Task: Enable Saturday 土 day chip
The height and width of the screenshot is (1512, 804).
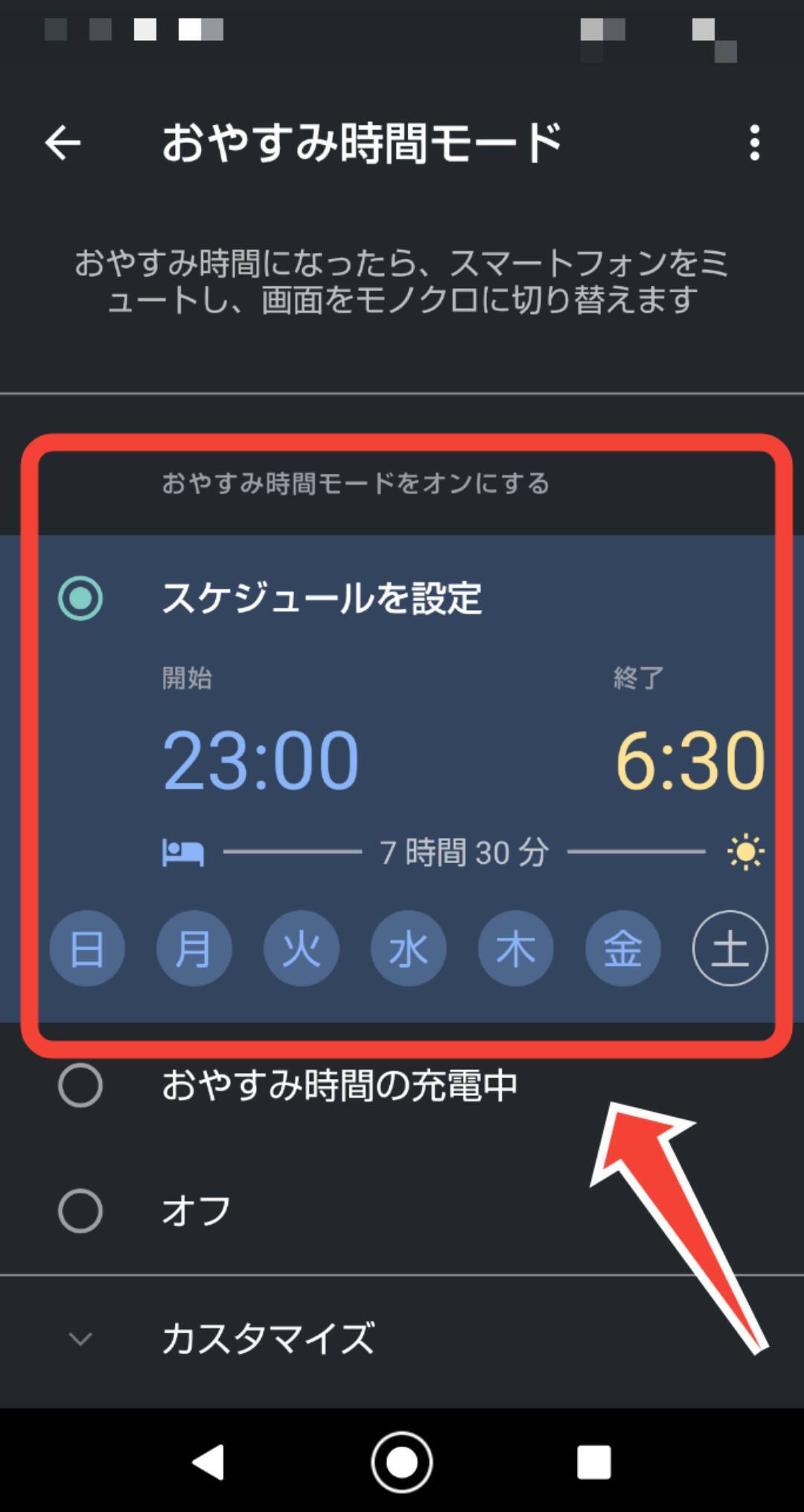Action: [730, 949]
